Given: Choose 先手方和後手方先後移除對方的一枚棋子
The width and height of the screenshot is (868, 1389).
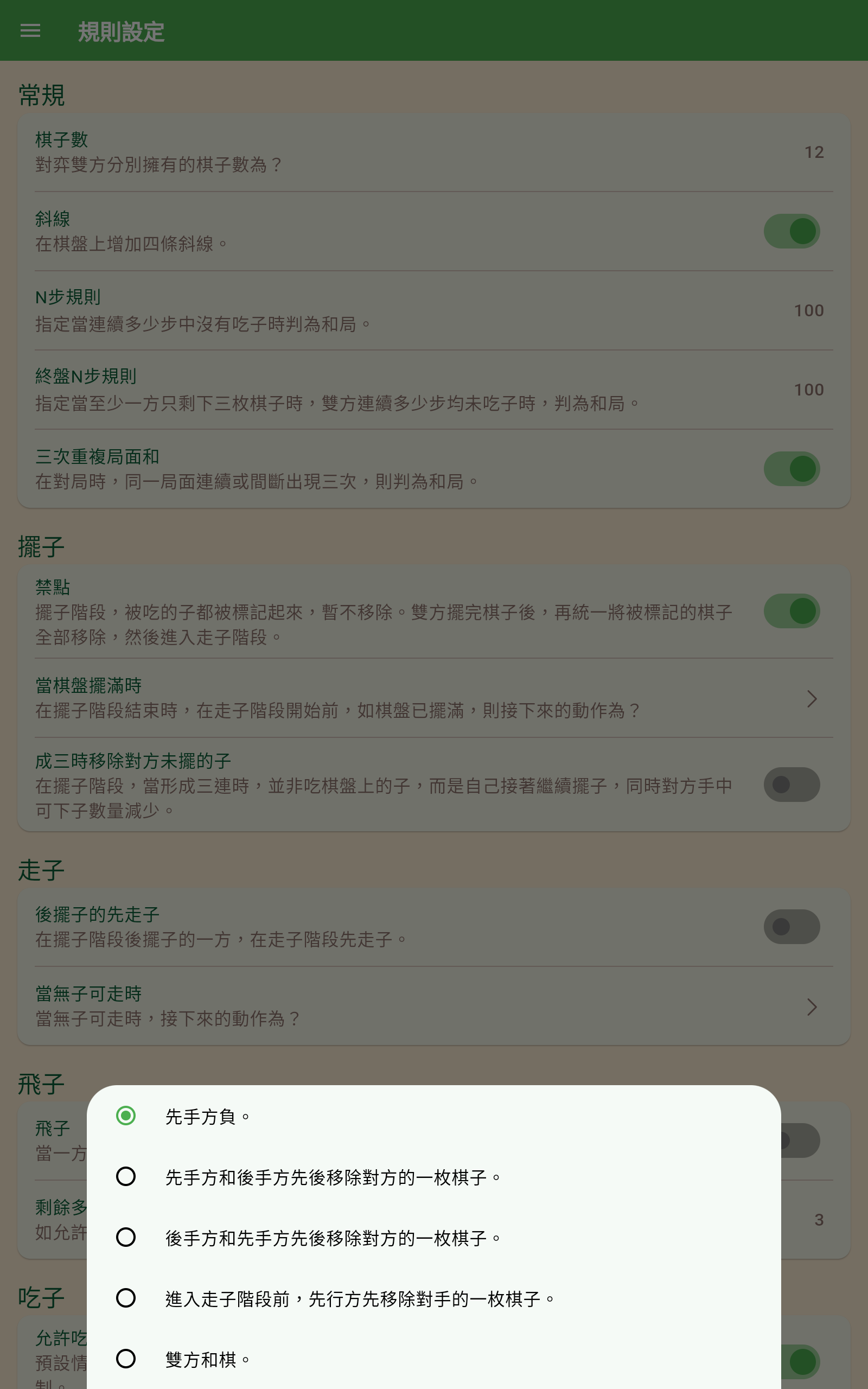Looking at the screenshot, I should [x=126, y=1177].
